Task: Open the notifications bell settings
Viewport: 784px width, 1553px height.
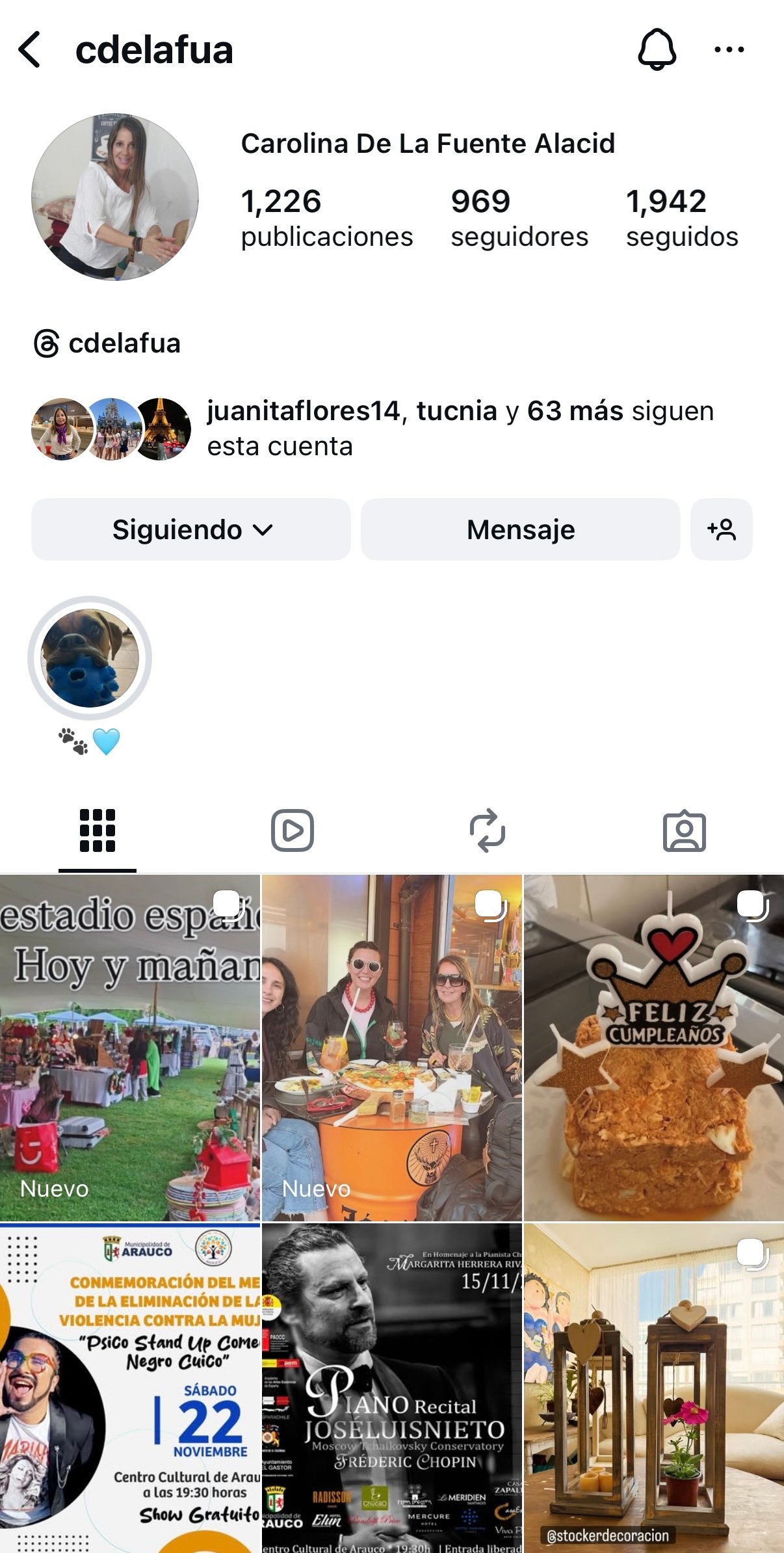Action: click(657, 49)
